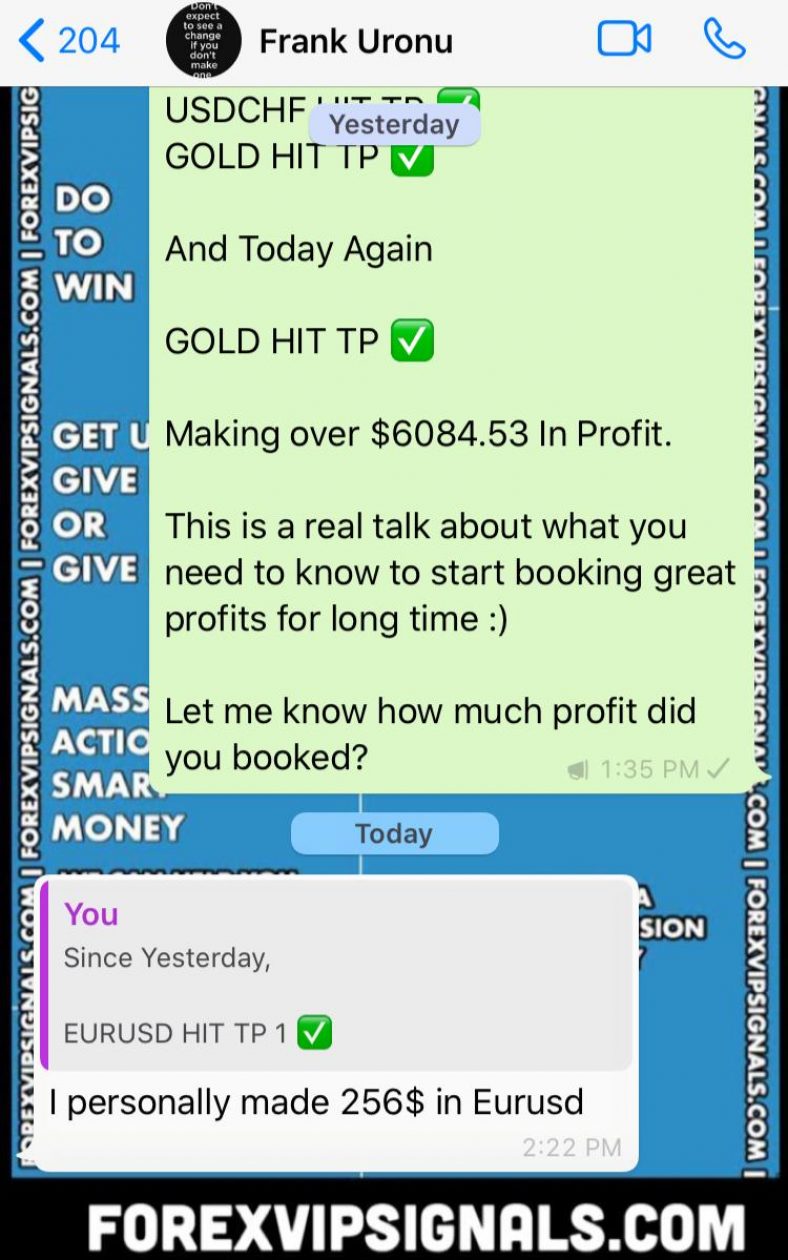Start a video call with Frank Uronu
Image resolution: width=788 pixels, height=1260 pixels.
click(x=625, y=38)
